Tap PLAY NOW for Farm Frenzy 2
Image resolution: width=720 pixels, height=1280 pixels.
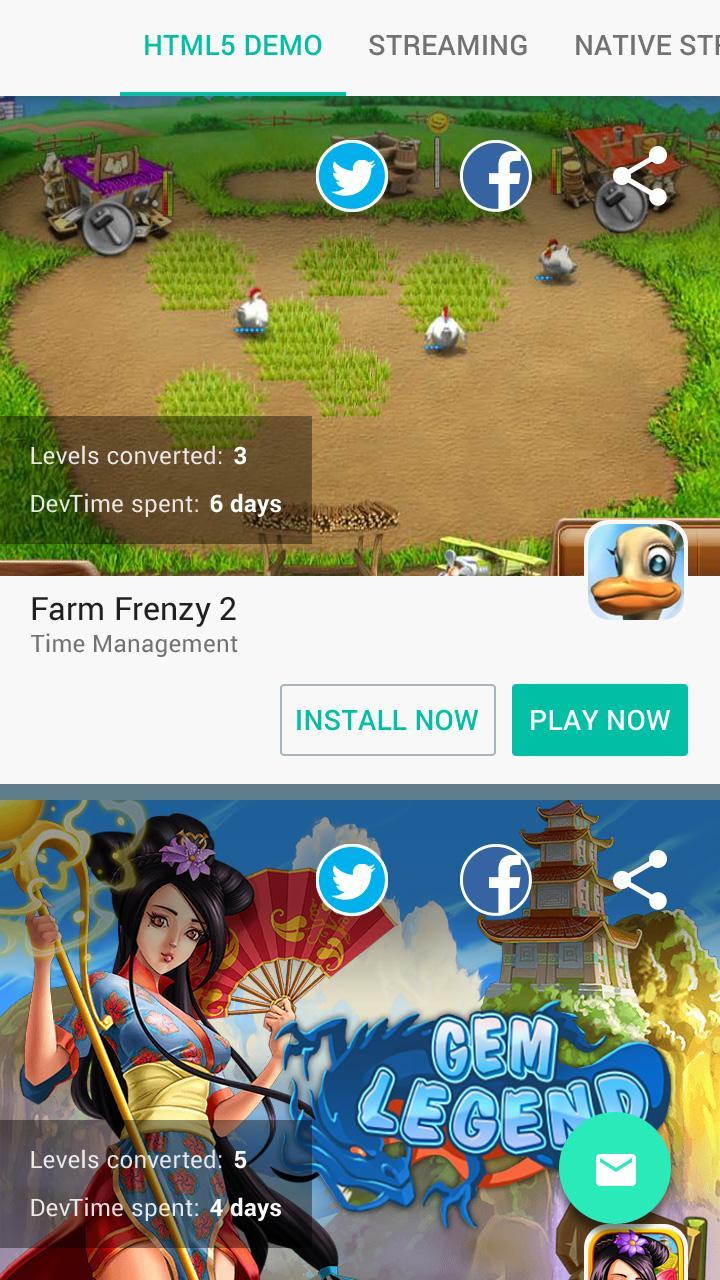599,720
